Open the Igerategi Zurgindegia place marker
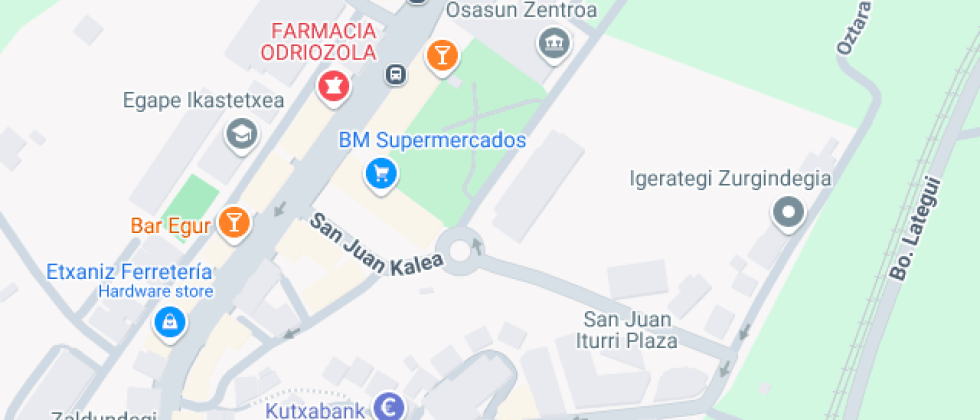This screenshot has height=420, width=980. point(789,212)
